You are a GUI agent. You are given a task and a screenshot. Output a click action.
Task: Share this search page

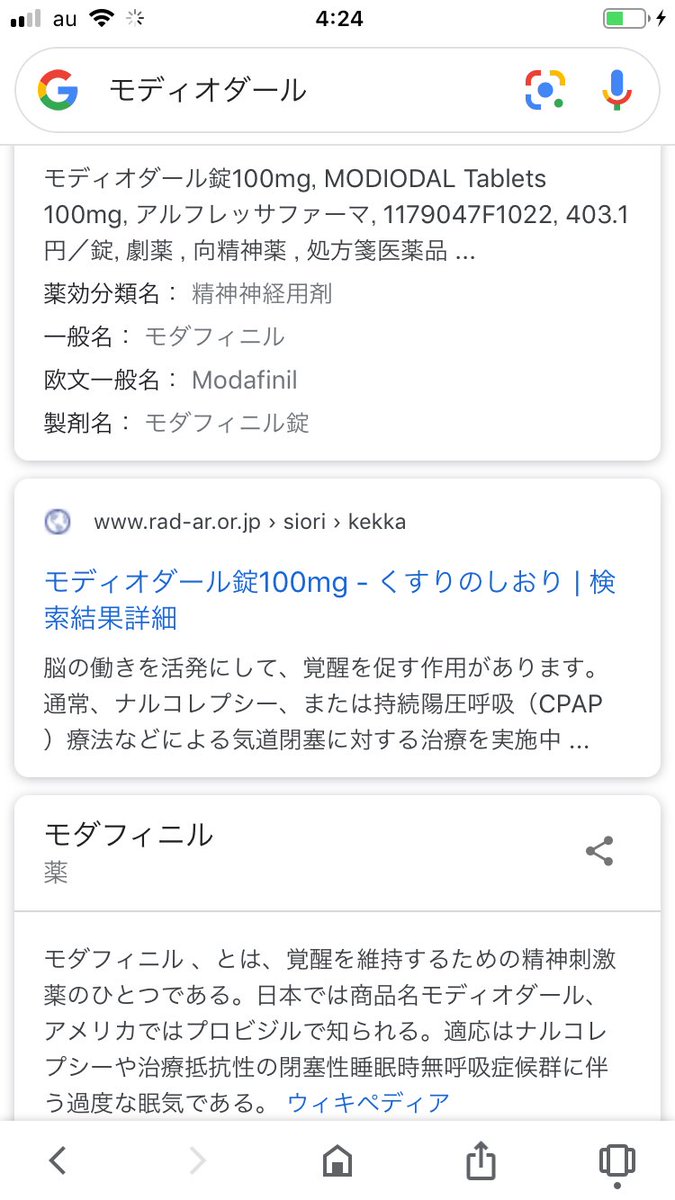[x=480, y=1160]
